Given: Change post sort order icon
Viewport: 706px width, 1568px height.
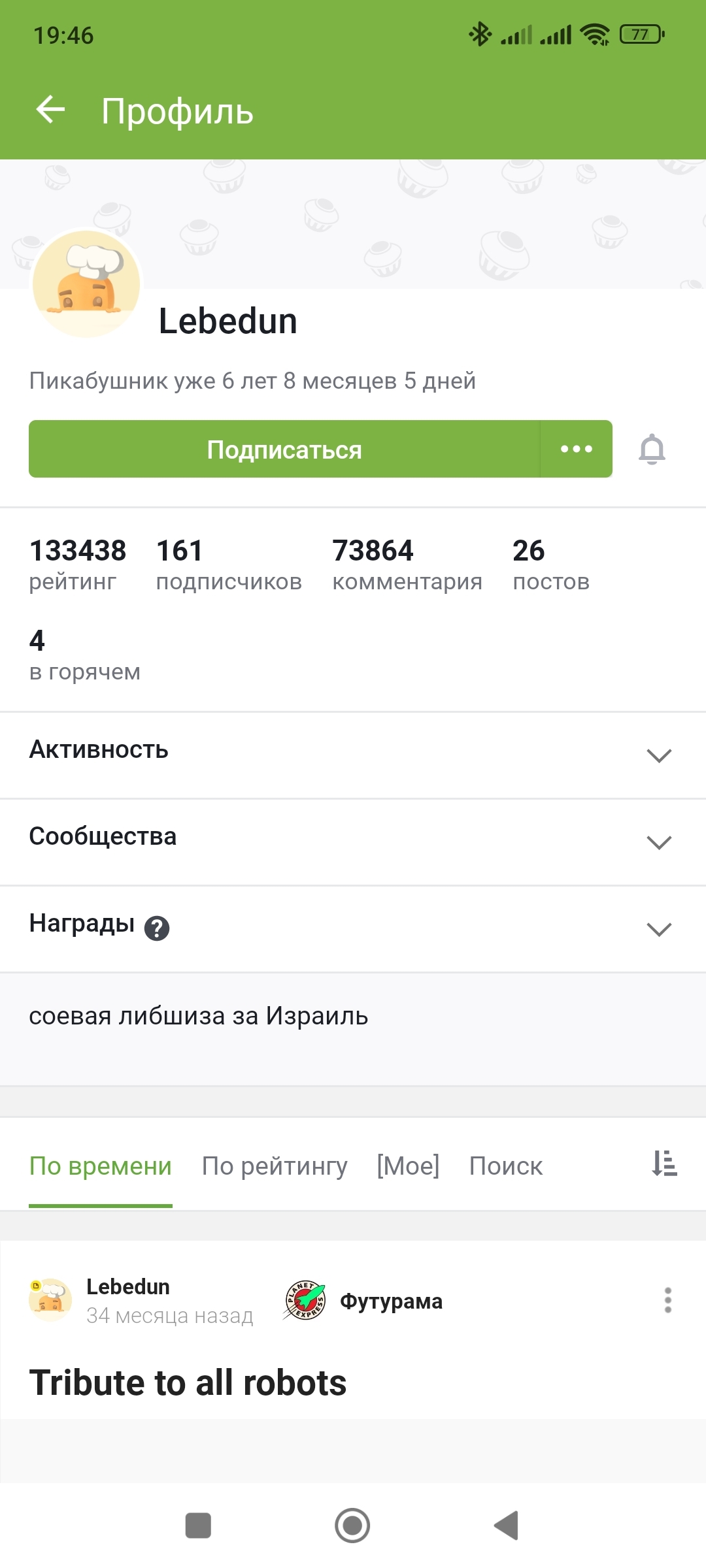Looking at the screenshot, I should (664, 1164).
